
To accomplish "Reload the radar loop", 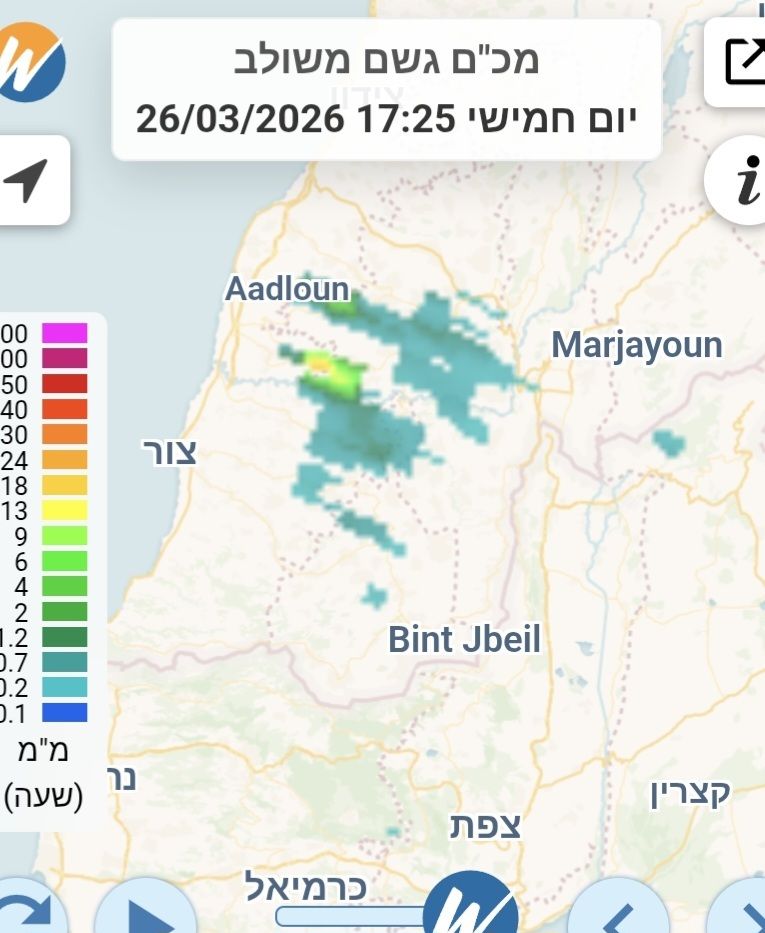I will (28, 912).
